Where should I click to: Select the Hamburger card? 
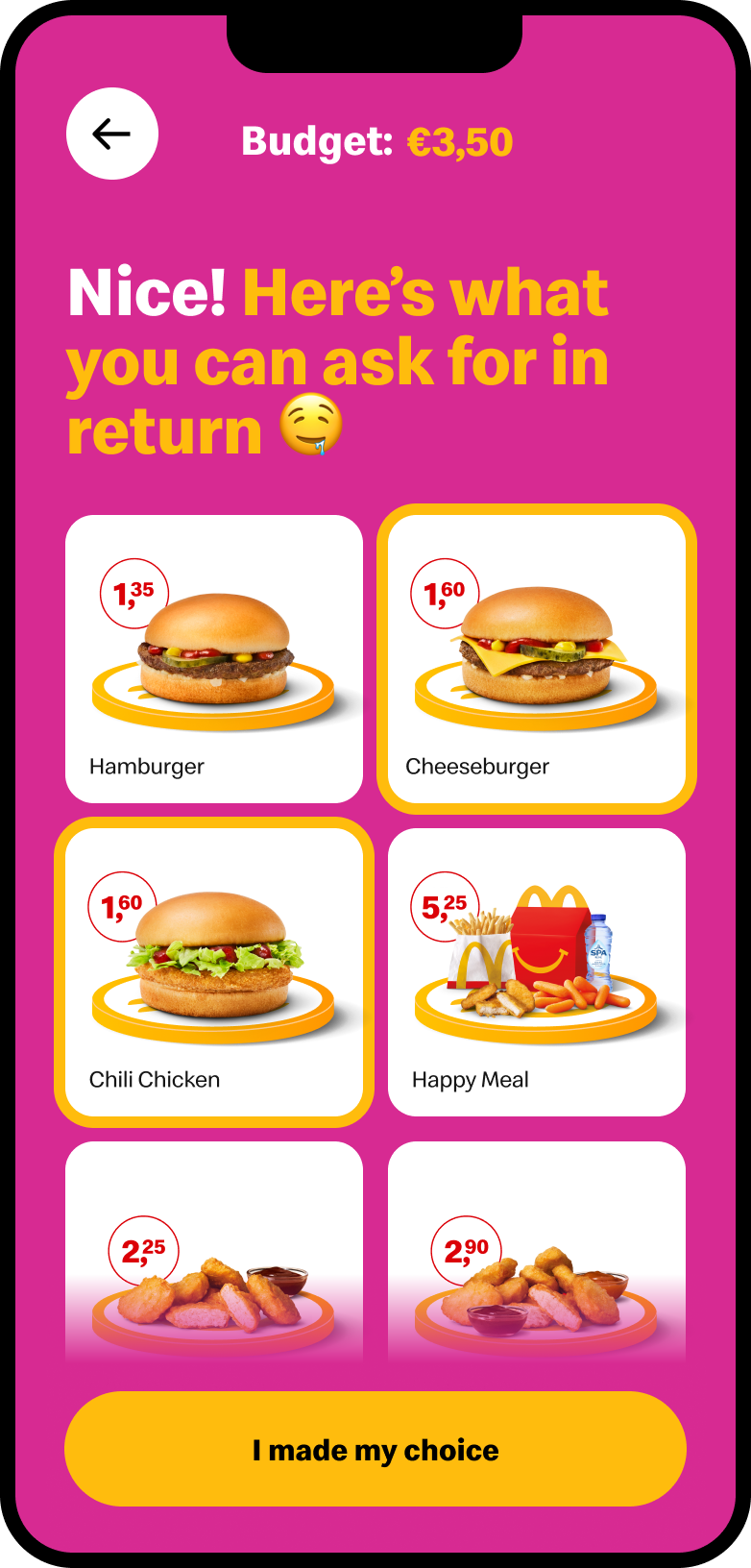pos(214,659)
